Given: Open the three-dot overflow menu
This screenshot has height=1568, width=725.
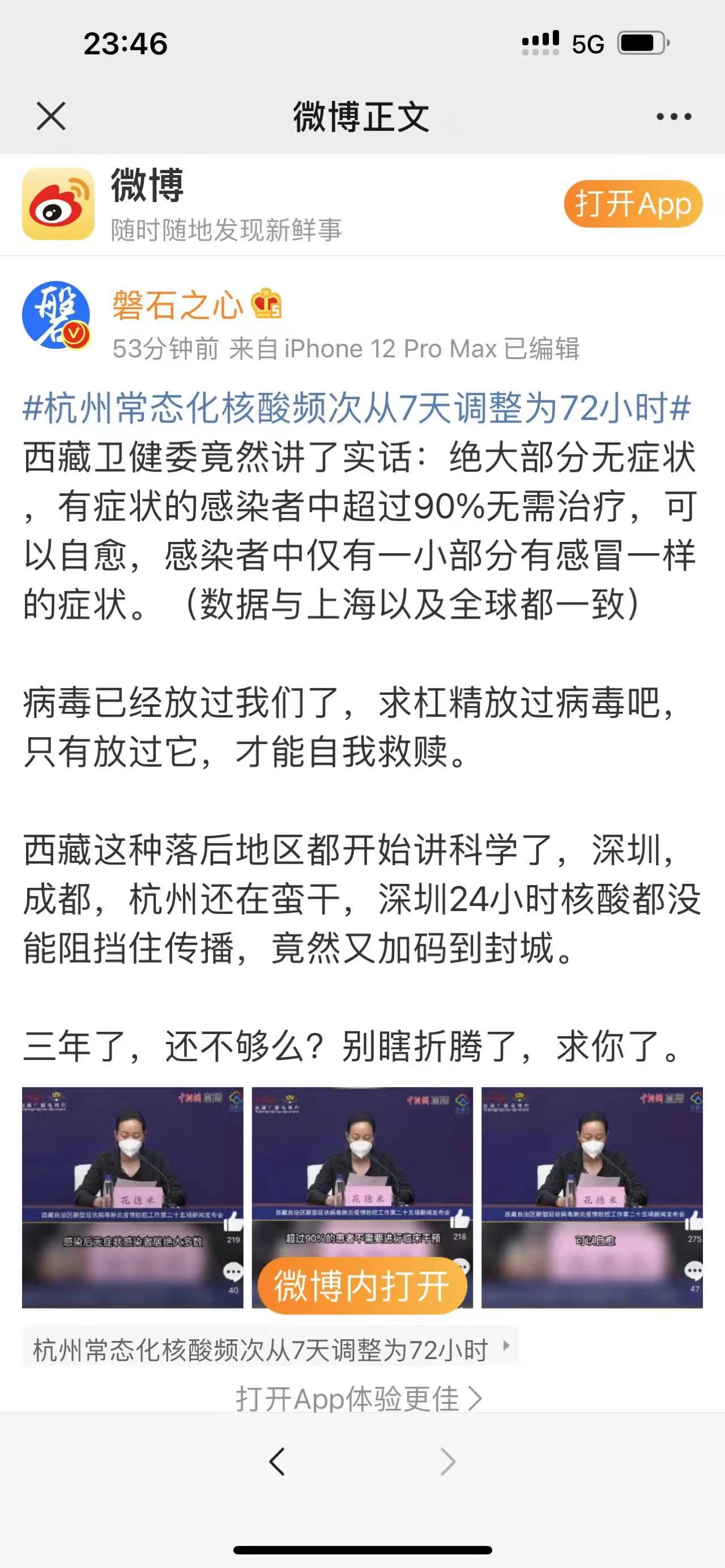Looking at the screenshot, I should coord(673,116).
